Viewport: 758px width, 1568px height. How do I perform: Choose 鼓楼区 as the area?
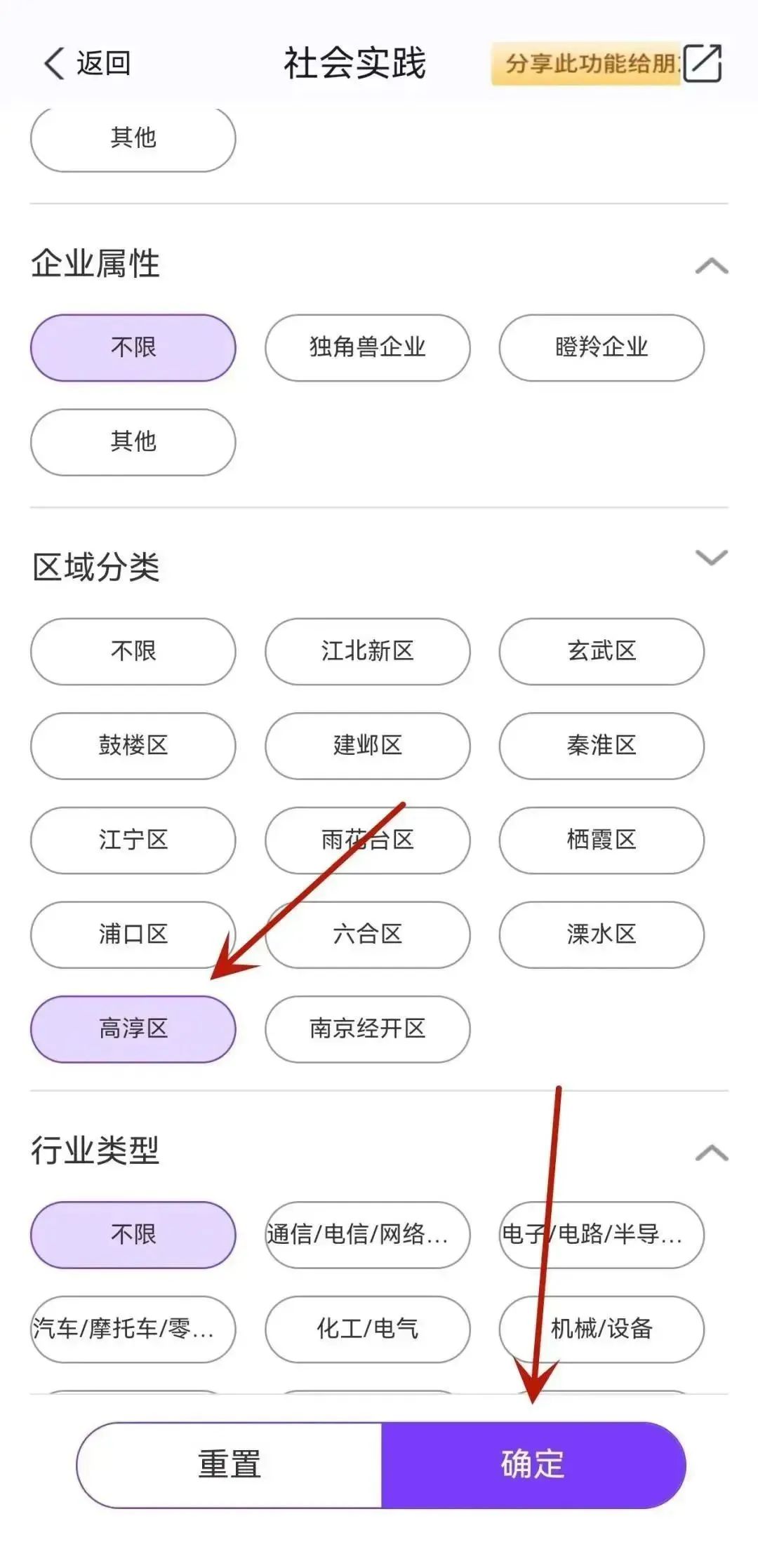[133, 746]
